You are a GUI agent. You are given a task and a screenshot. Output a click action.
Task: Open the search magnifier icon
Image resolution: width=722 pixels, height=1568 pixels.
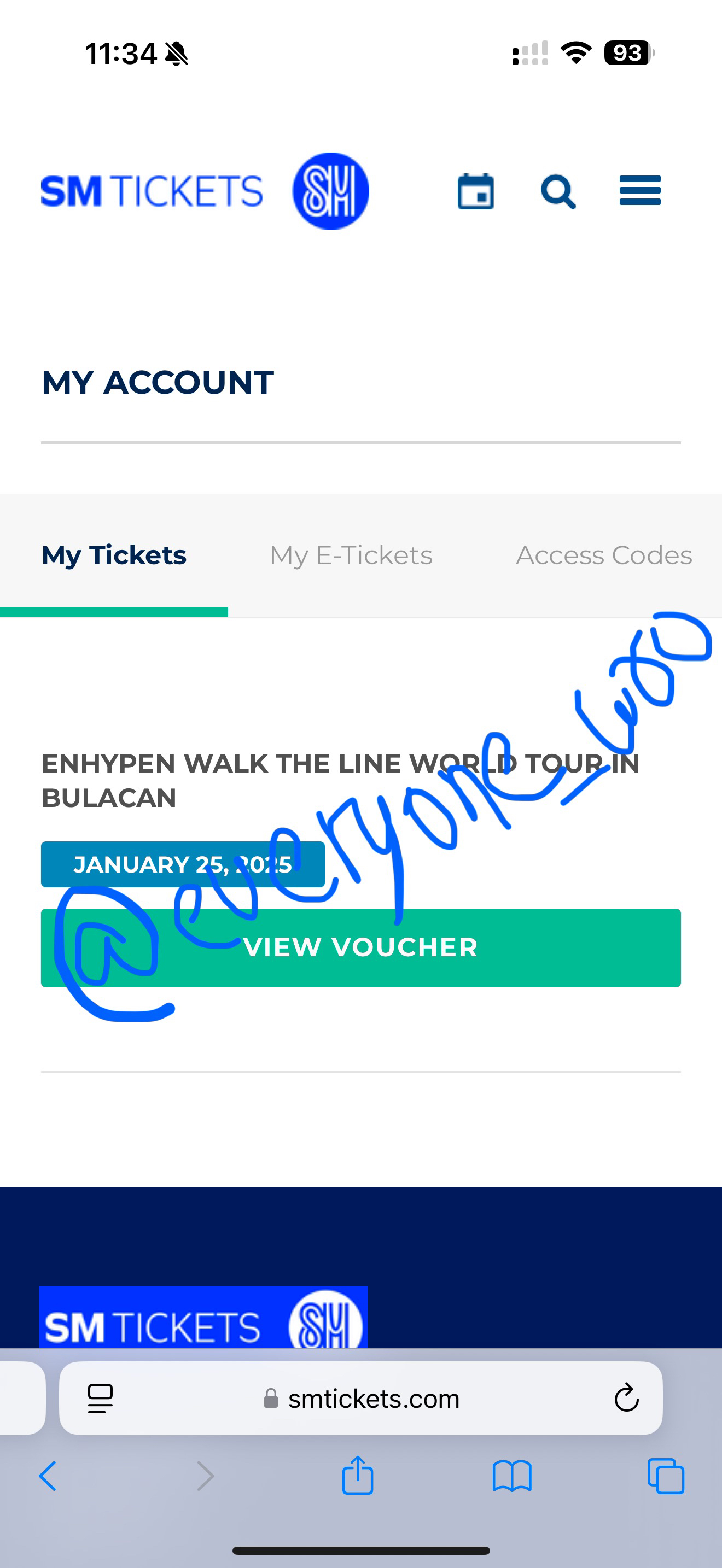[557, 192]
